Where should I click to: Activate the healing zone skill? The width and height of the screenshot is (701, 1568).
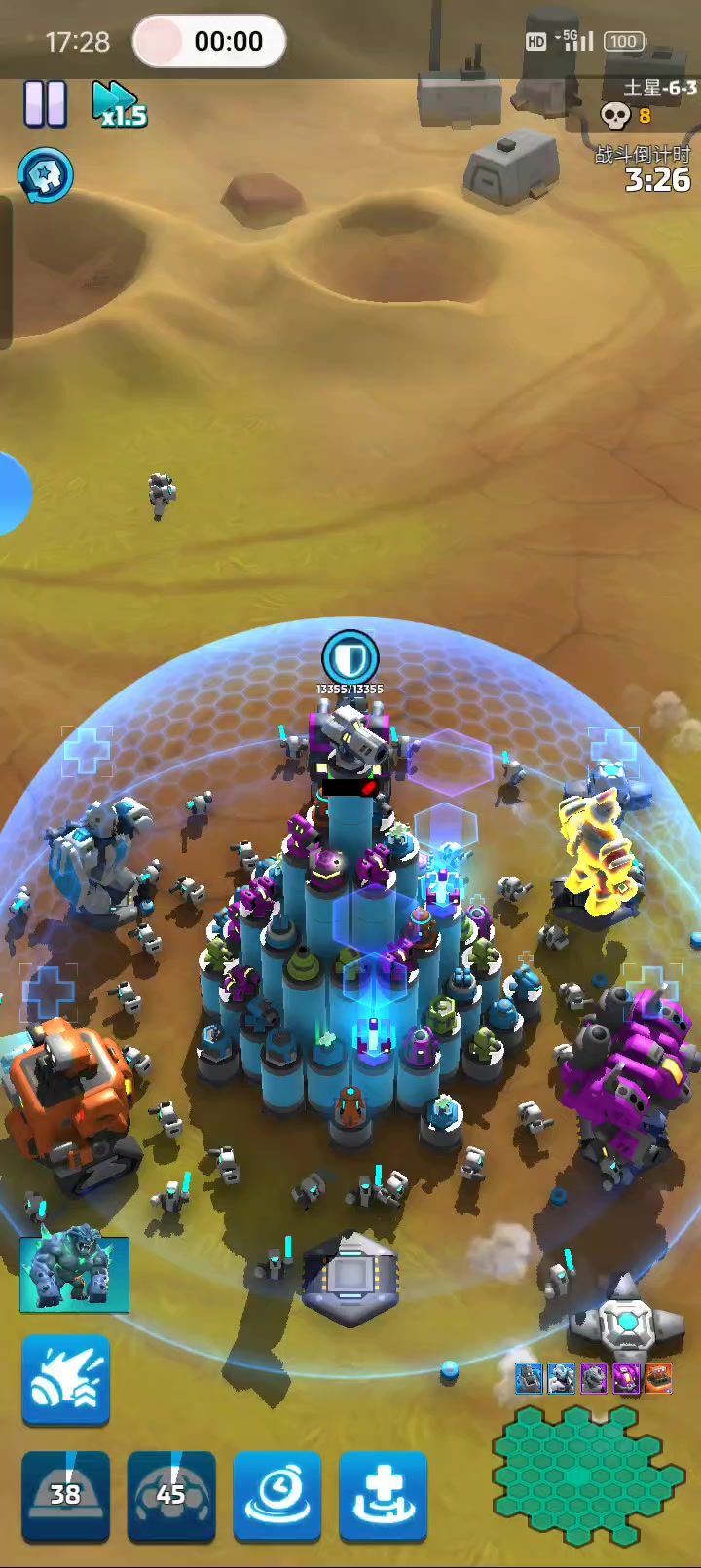(x=383, y=1497)
